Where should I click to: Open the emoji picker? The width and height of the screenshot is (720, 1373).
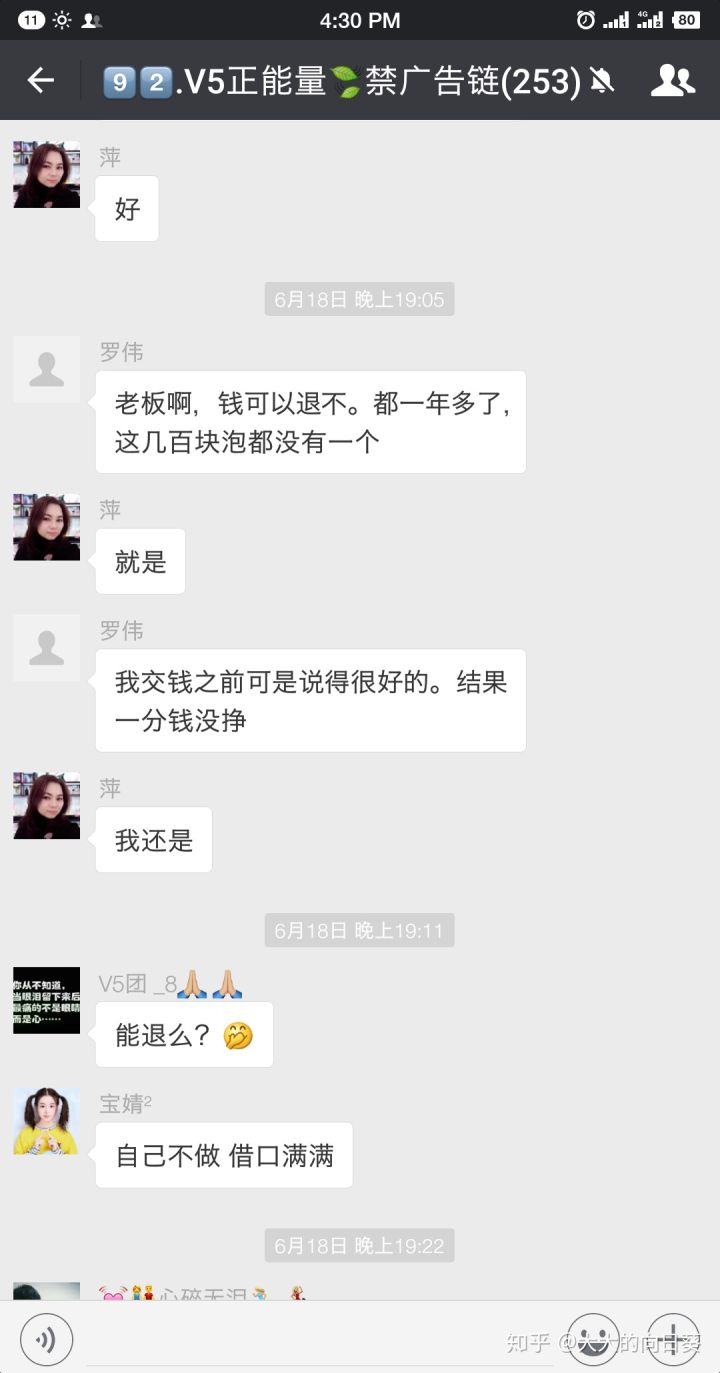pos(594,1339)
